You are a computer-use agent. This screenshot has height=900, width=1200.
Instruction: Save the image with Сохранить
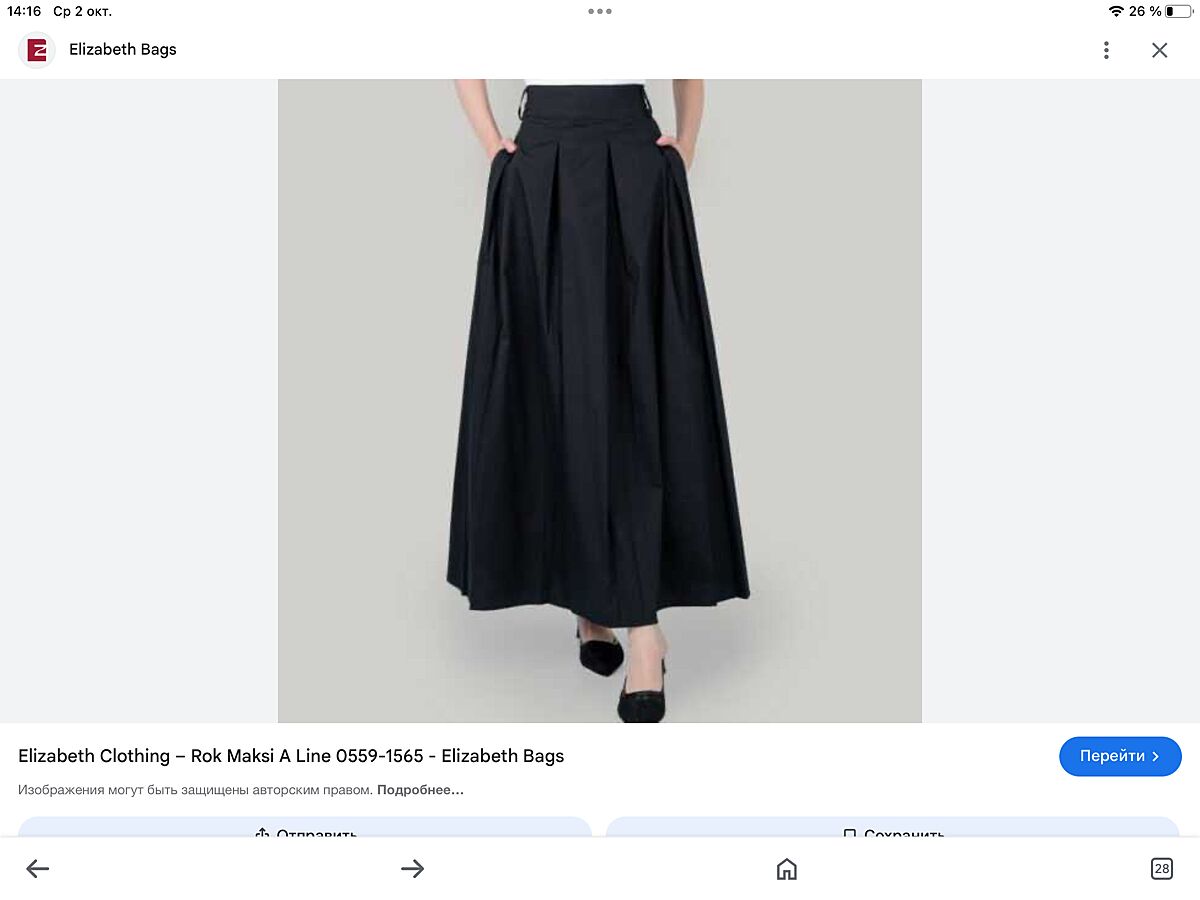click(x=892, y=829)
